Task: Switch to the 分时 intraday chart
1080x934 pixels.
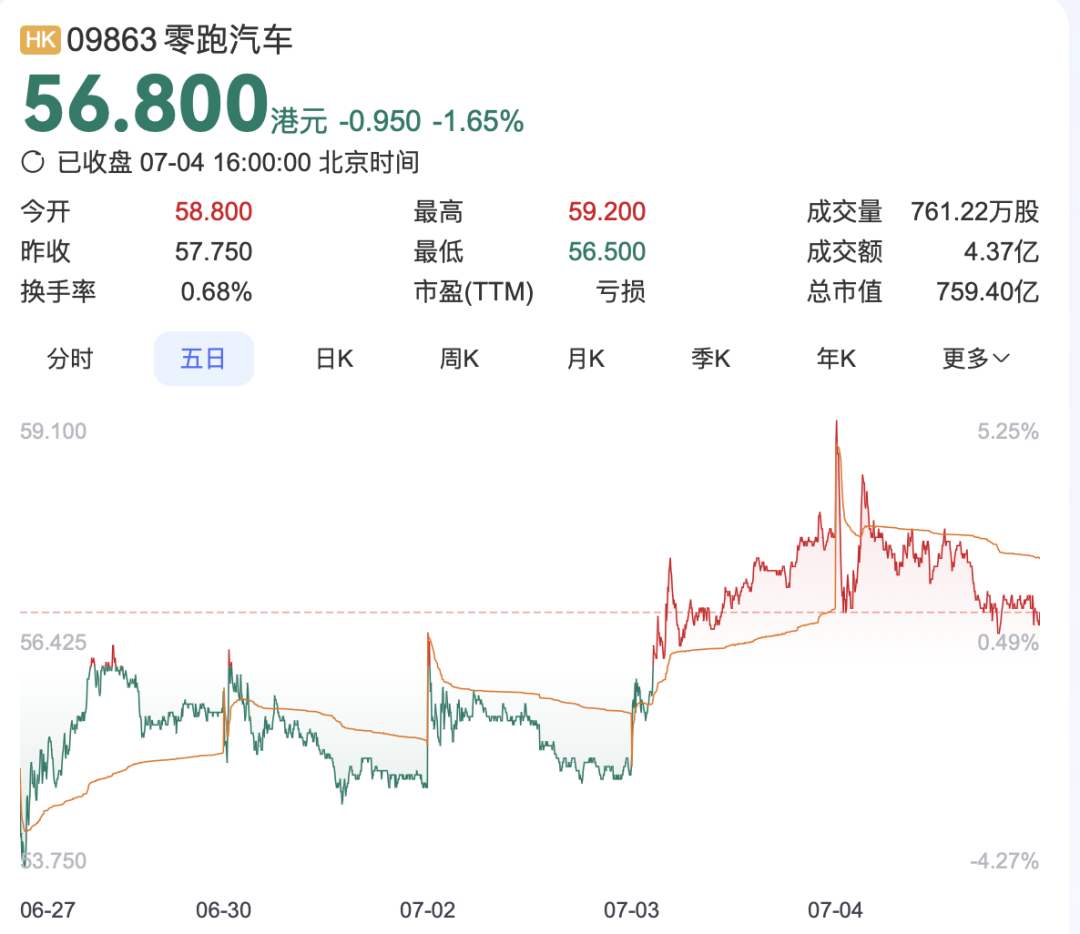Action: 70,359
